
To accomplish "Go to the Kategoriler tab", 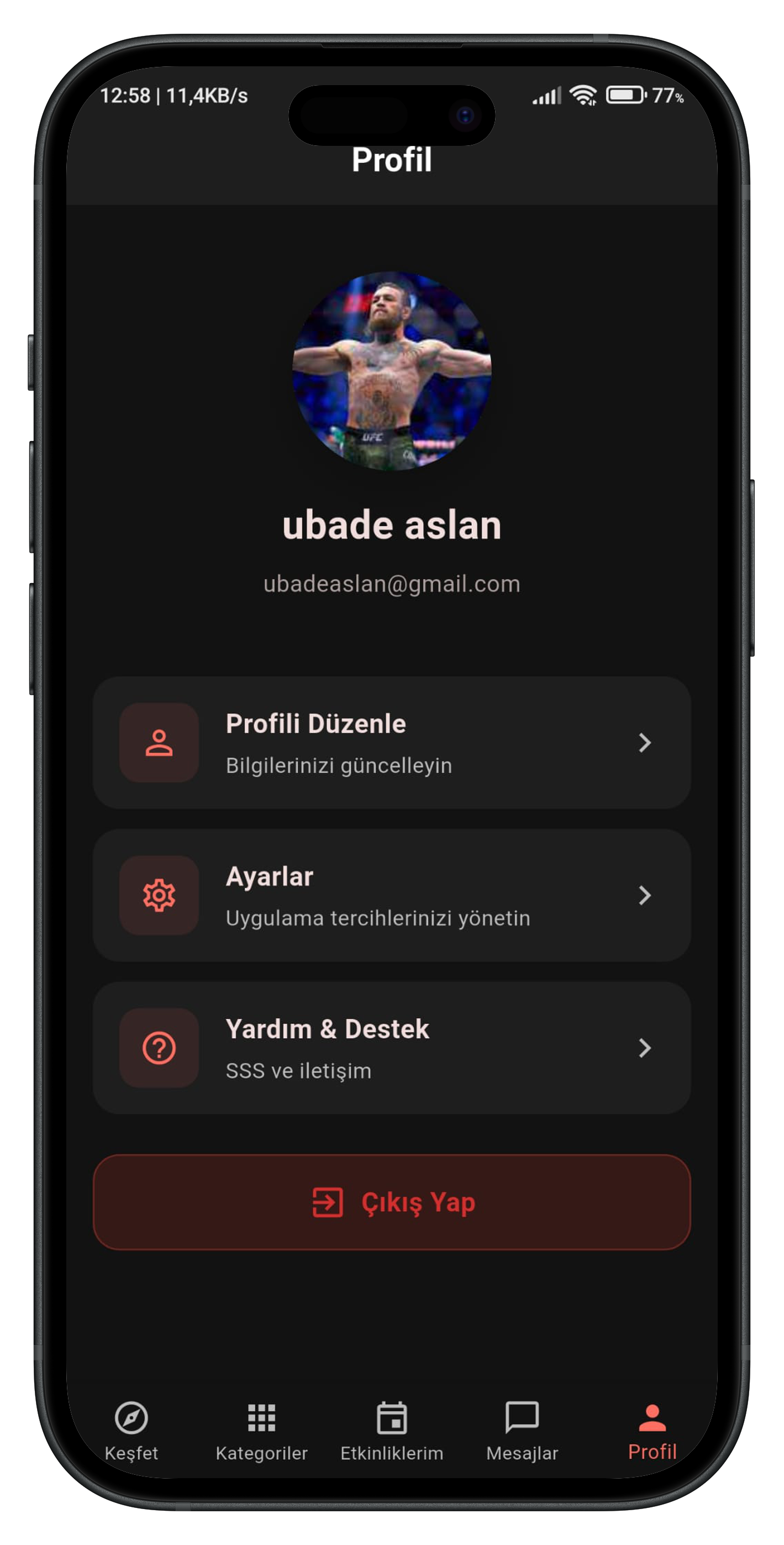I will [261, 1431].
